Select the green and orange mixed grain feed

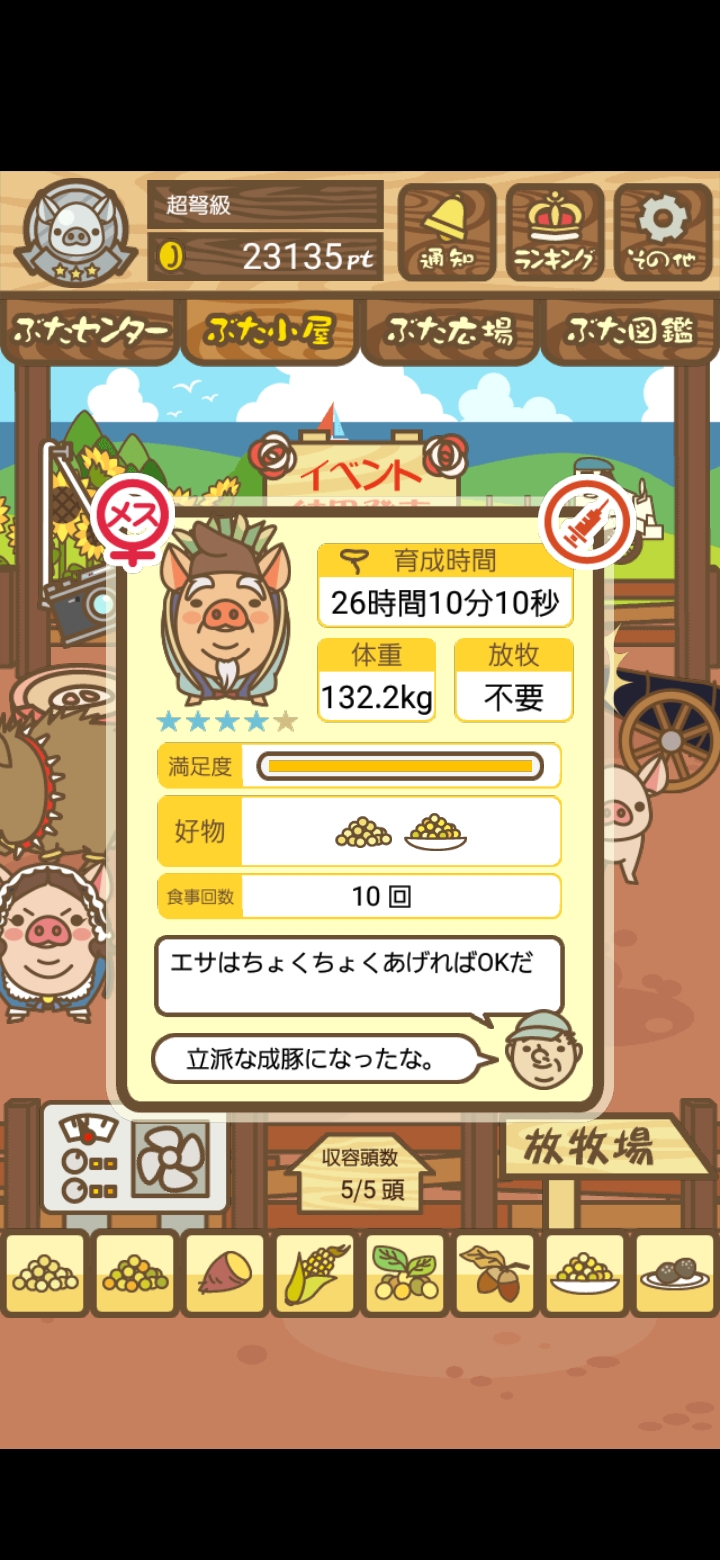(x=135, y=1273)
